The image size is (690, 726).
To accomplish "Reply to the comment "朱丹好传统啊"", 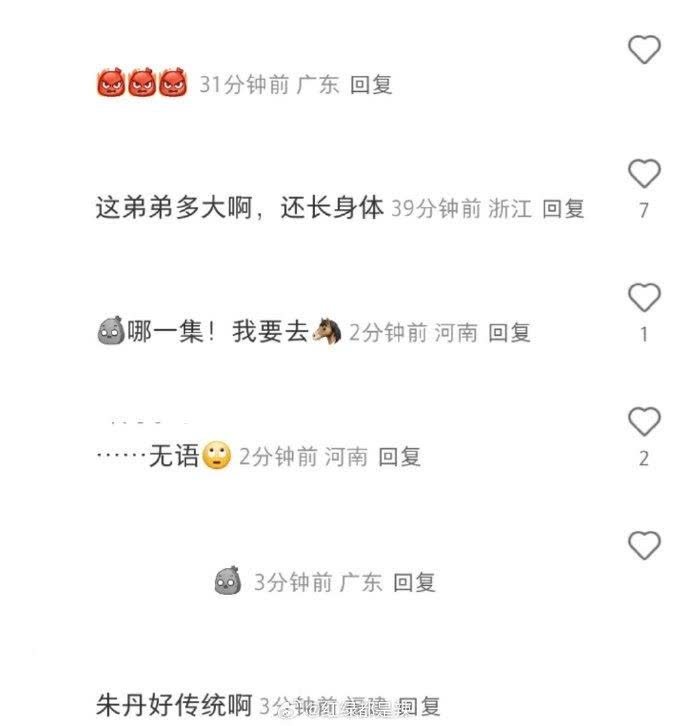I will tap(419, 706).
